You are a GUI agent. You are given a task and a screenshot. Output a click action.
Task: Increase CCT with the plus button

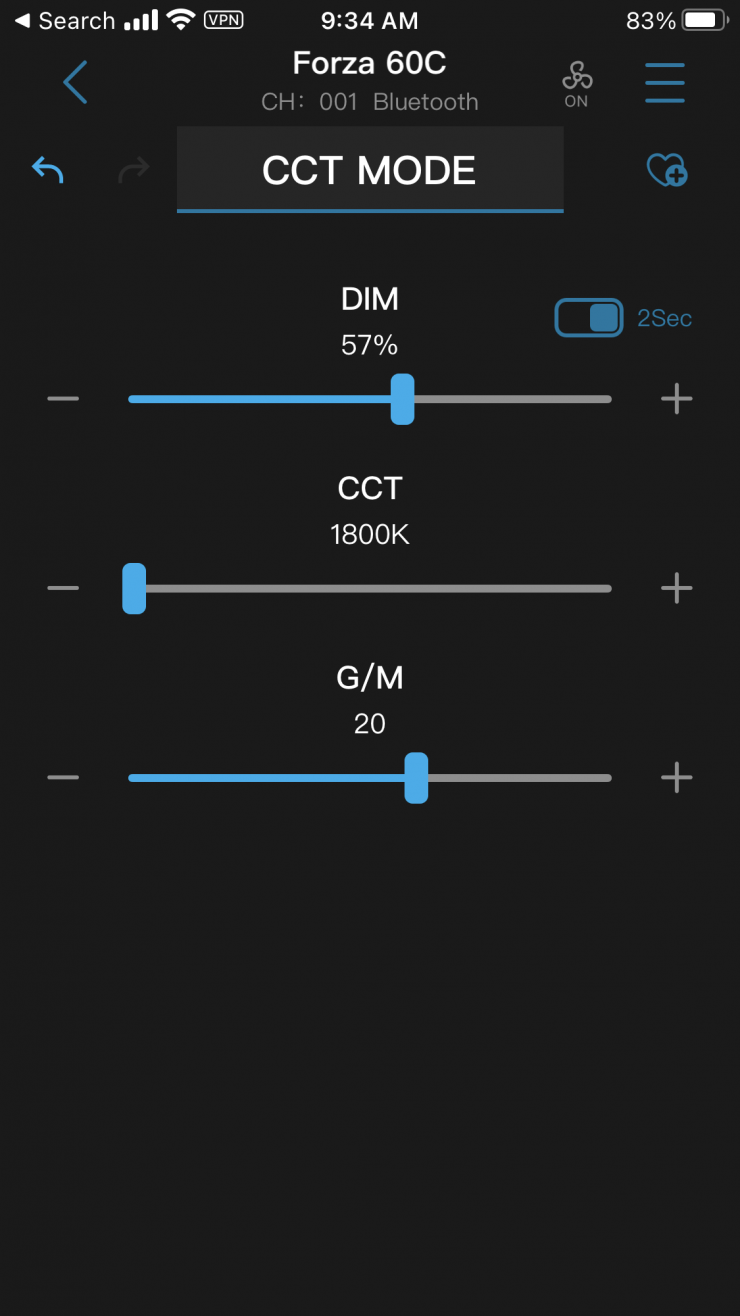pos(677,588)
